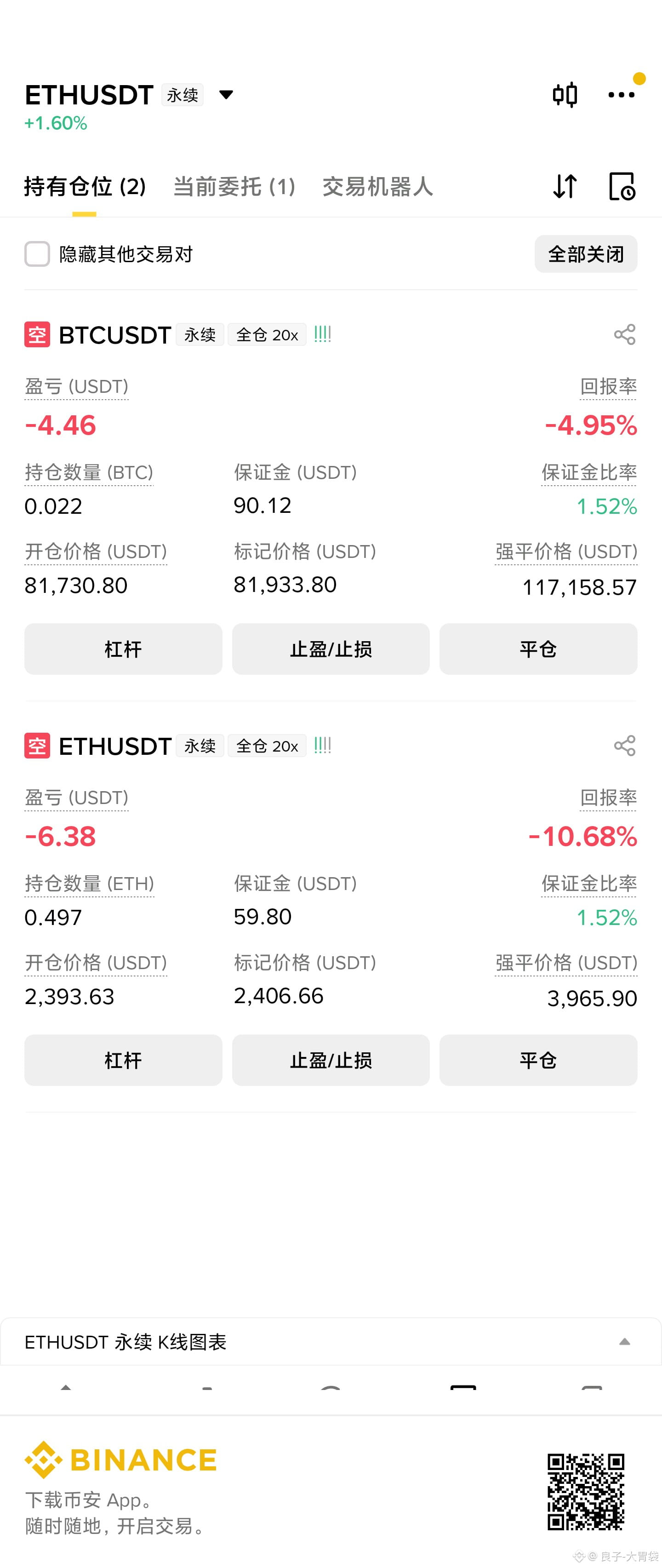Viewport: 662px width, 1568px height.
Task: Adjust 杠杆 for the ETHUSDT position
Action: pyautogui.click(x=123, y=1060)
